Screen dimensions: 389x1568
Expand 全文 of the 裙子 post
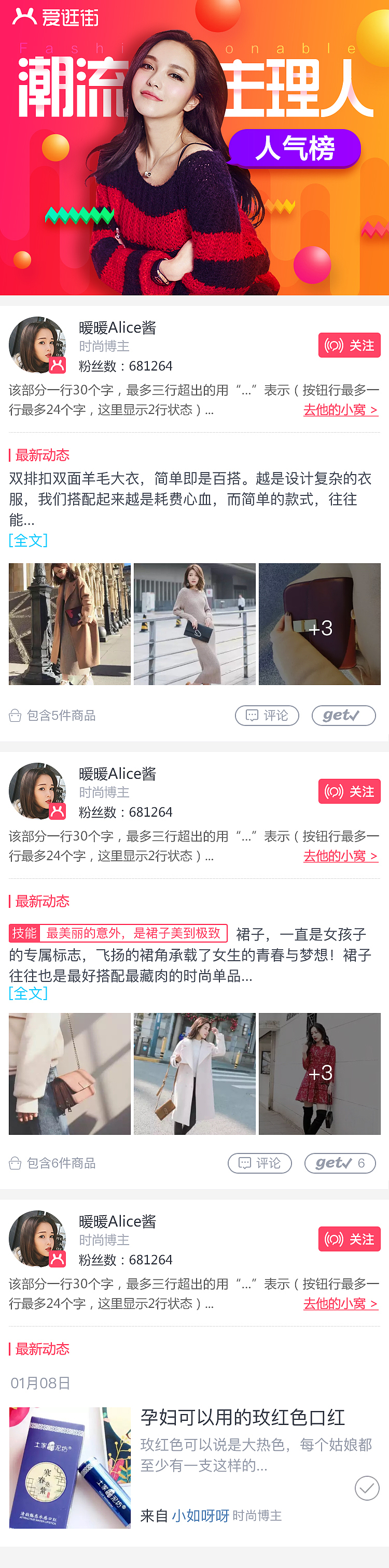[28, 993]
